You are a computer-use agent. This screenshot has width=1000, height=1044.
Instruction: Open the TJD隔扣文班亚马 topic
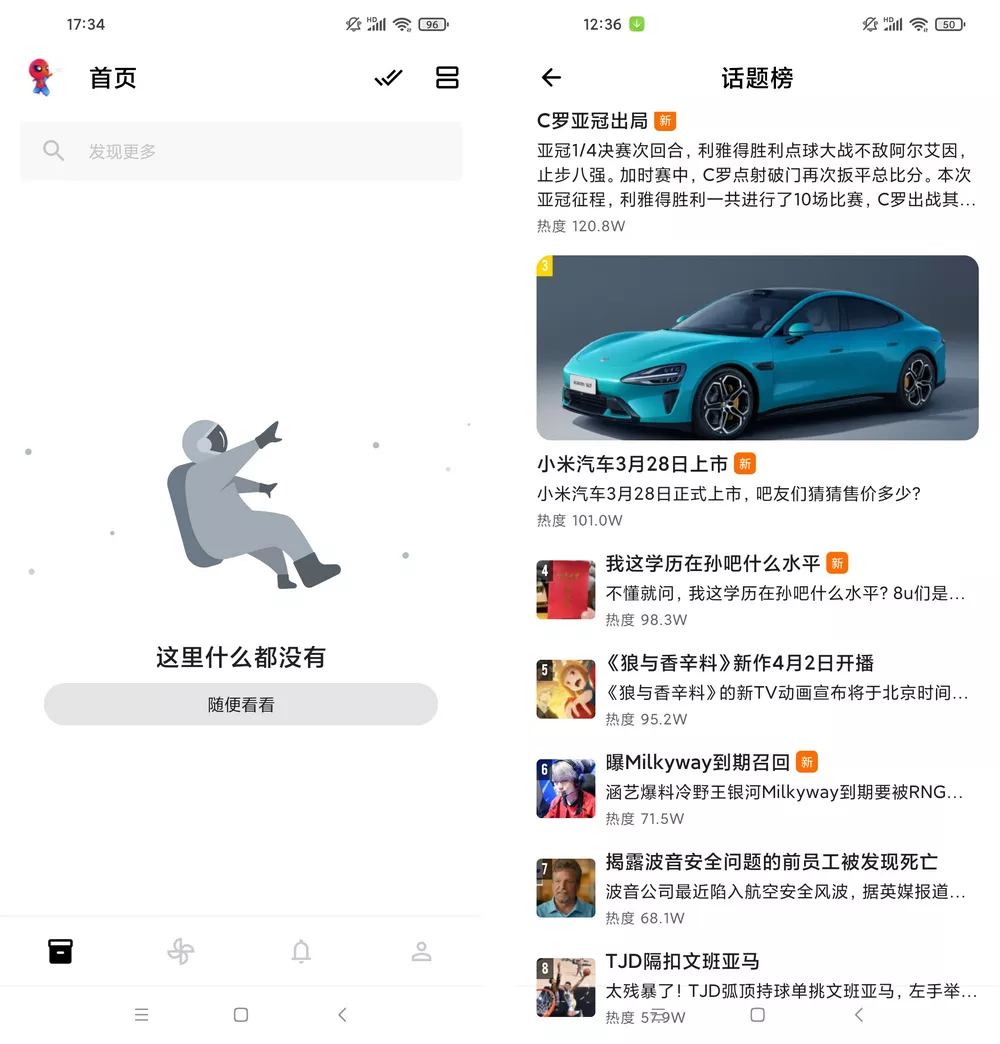(x=757, y=975)
